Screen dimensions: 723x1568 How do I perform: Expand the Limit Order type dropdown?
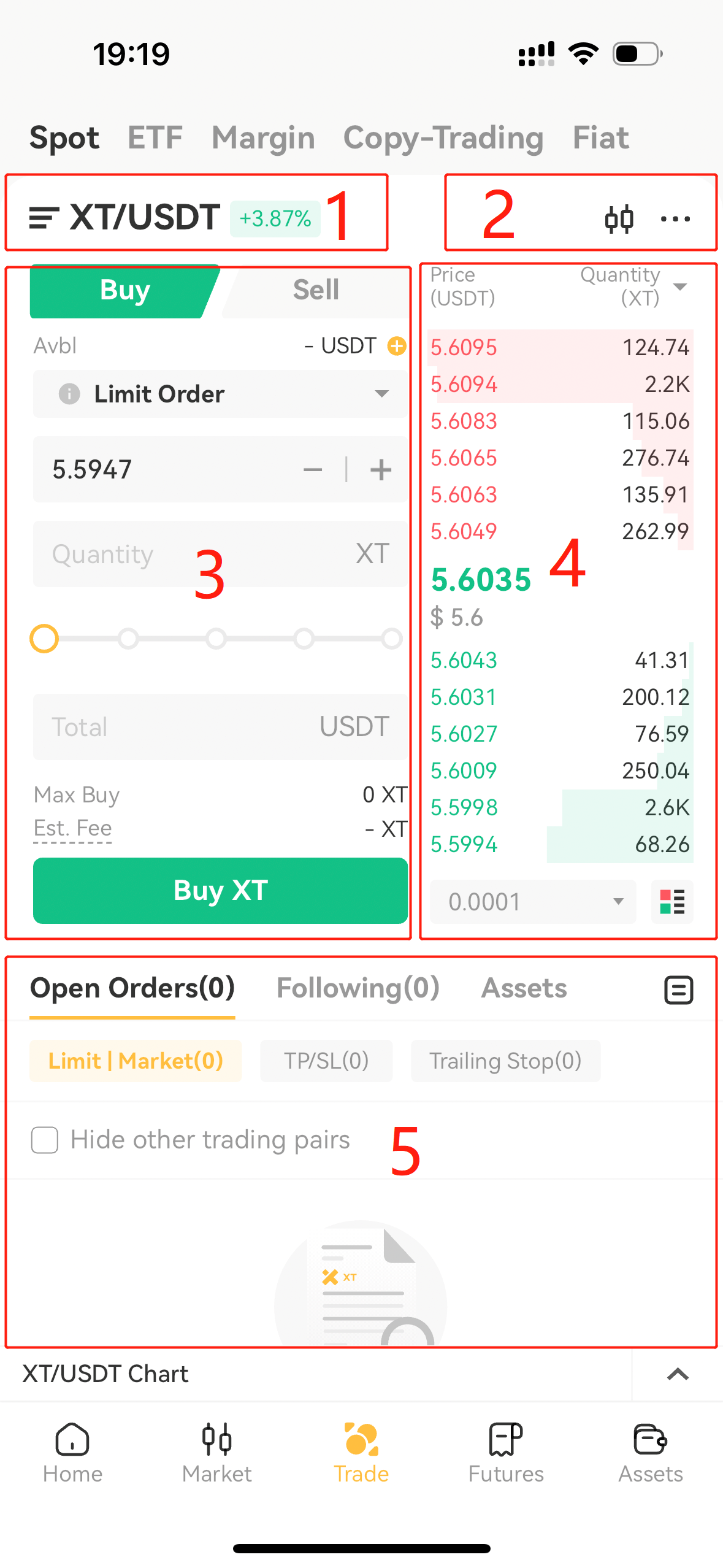click(x=220, y=394)
